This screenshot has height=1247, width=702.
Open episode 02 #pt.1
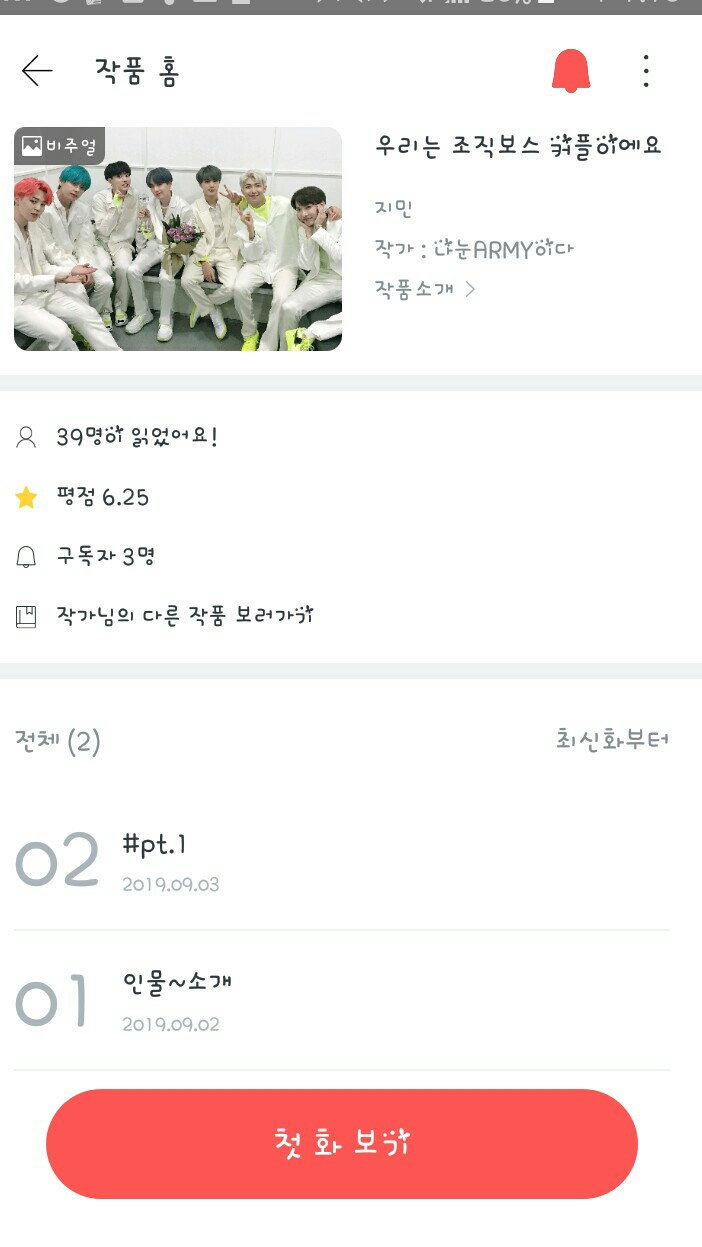340,860
